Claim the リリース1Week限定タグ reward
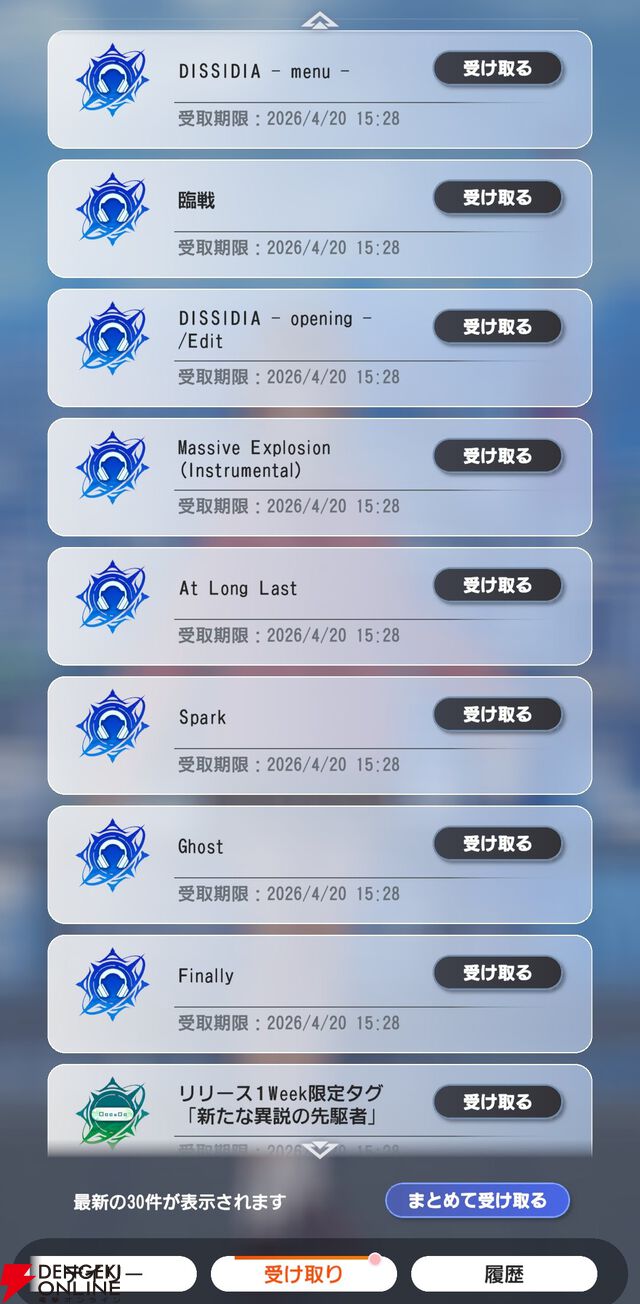The image size is (640, 1304). tap(497, 1102)
